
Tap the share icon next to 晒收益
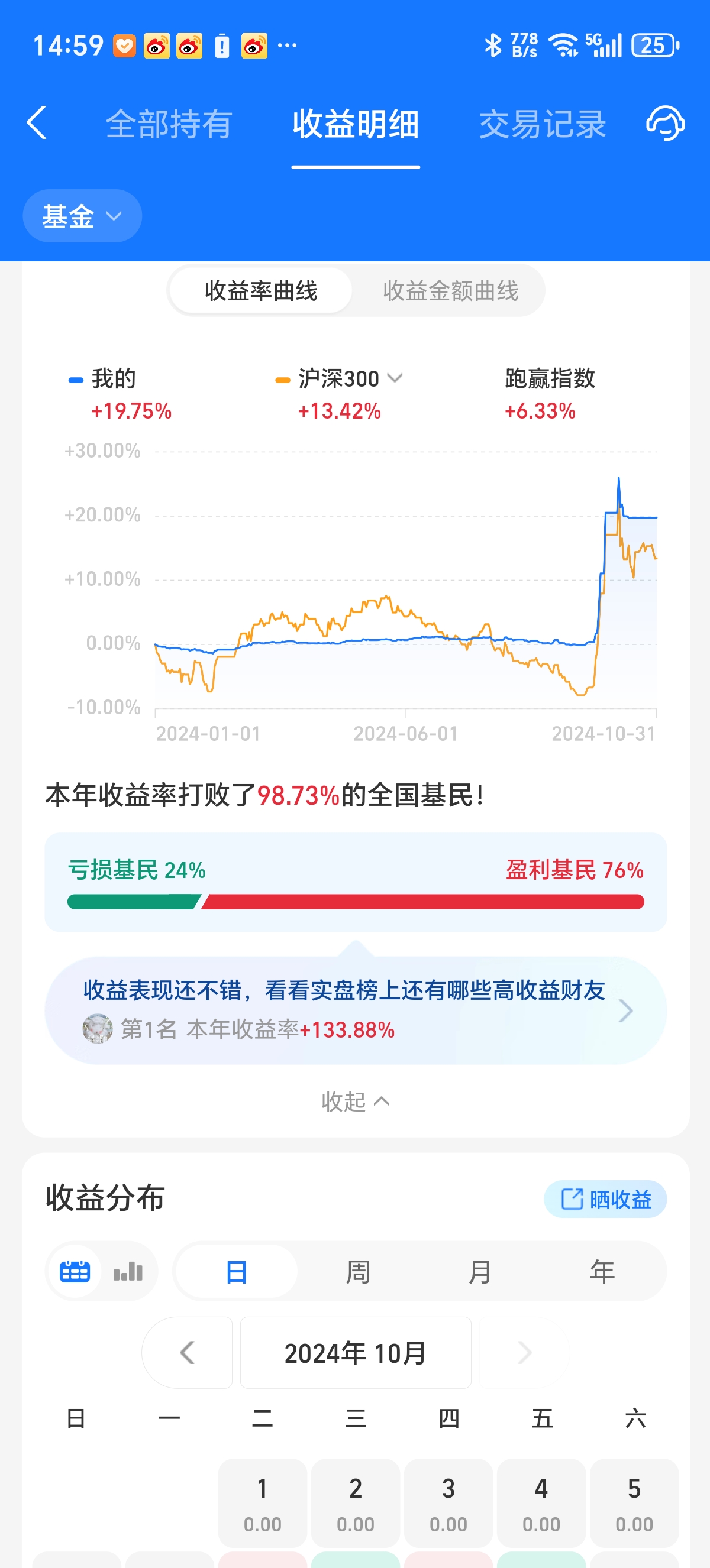(571, 1199)
